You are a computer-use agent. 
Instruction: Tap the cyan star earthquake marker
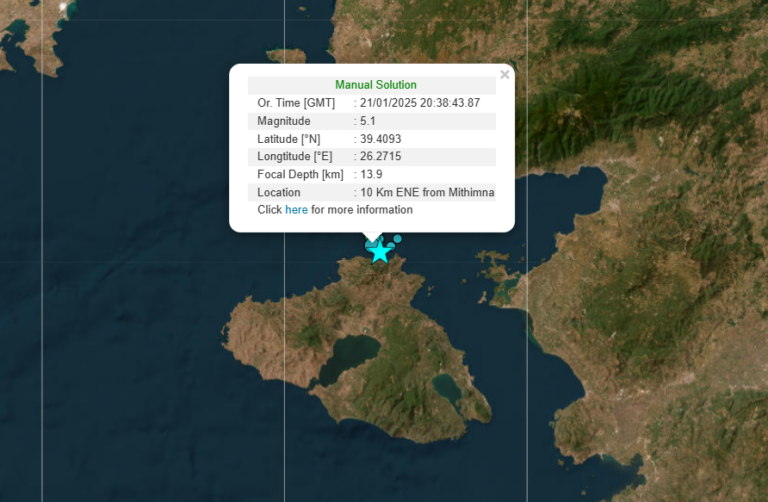[379, 251]
